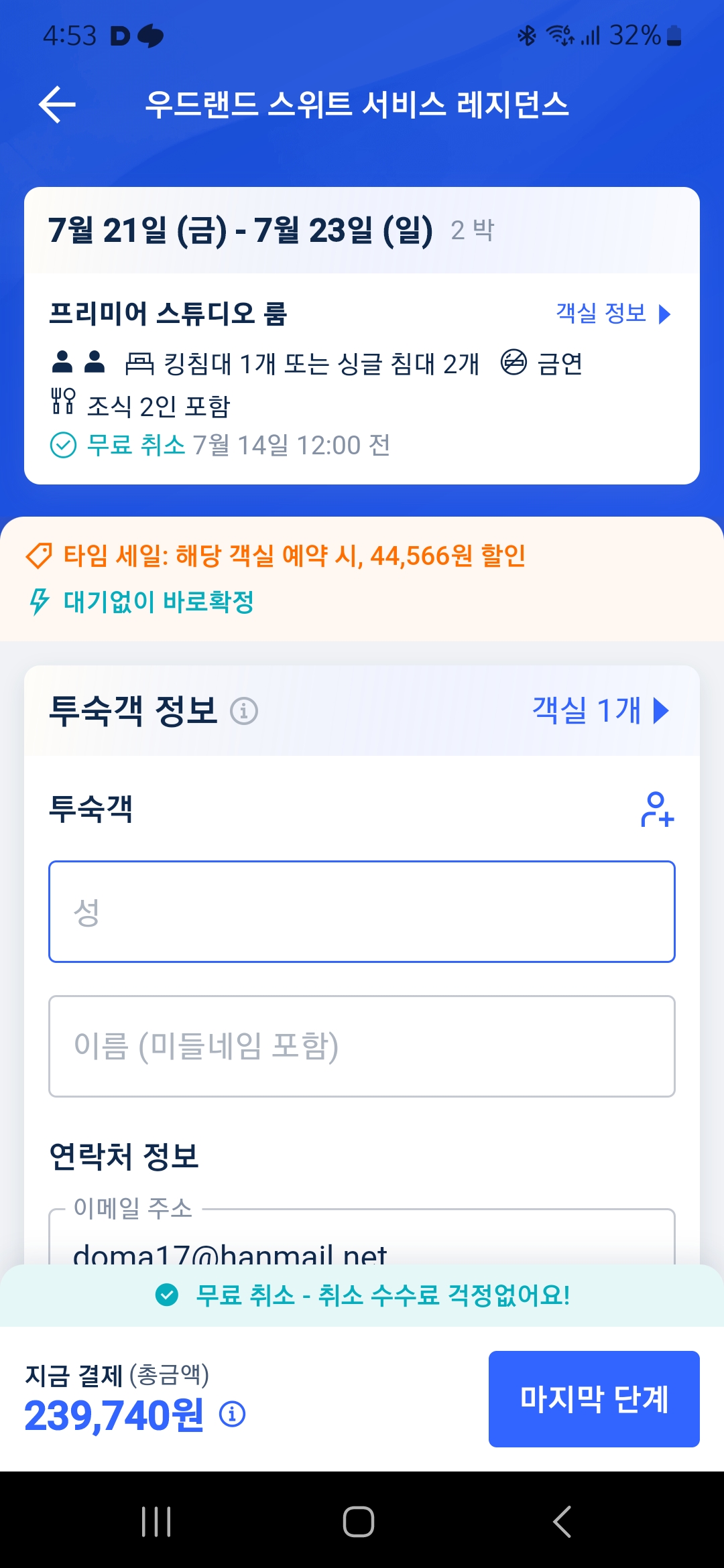Tap the info icon beside 239,740원

(233, 1414)
